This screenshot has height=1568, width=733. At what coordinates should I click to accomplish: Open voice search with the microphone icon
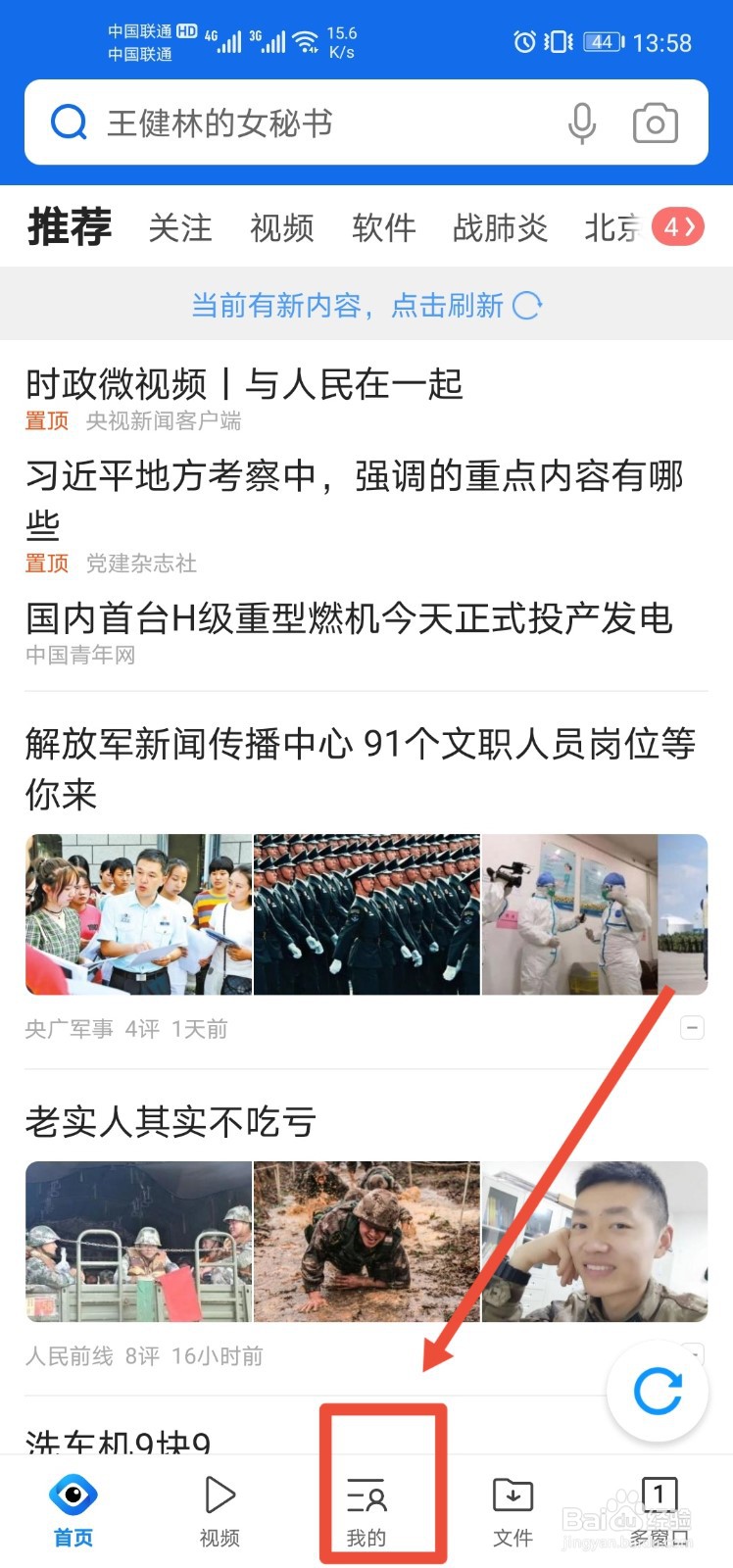coord(582,122)
